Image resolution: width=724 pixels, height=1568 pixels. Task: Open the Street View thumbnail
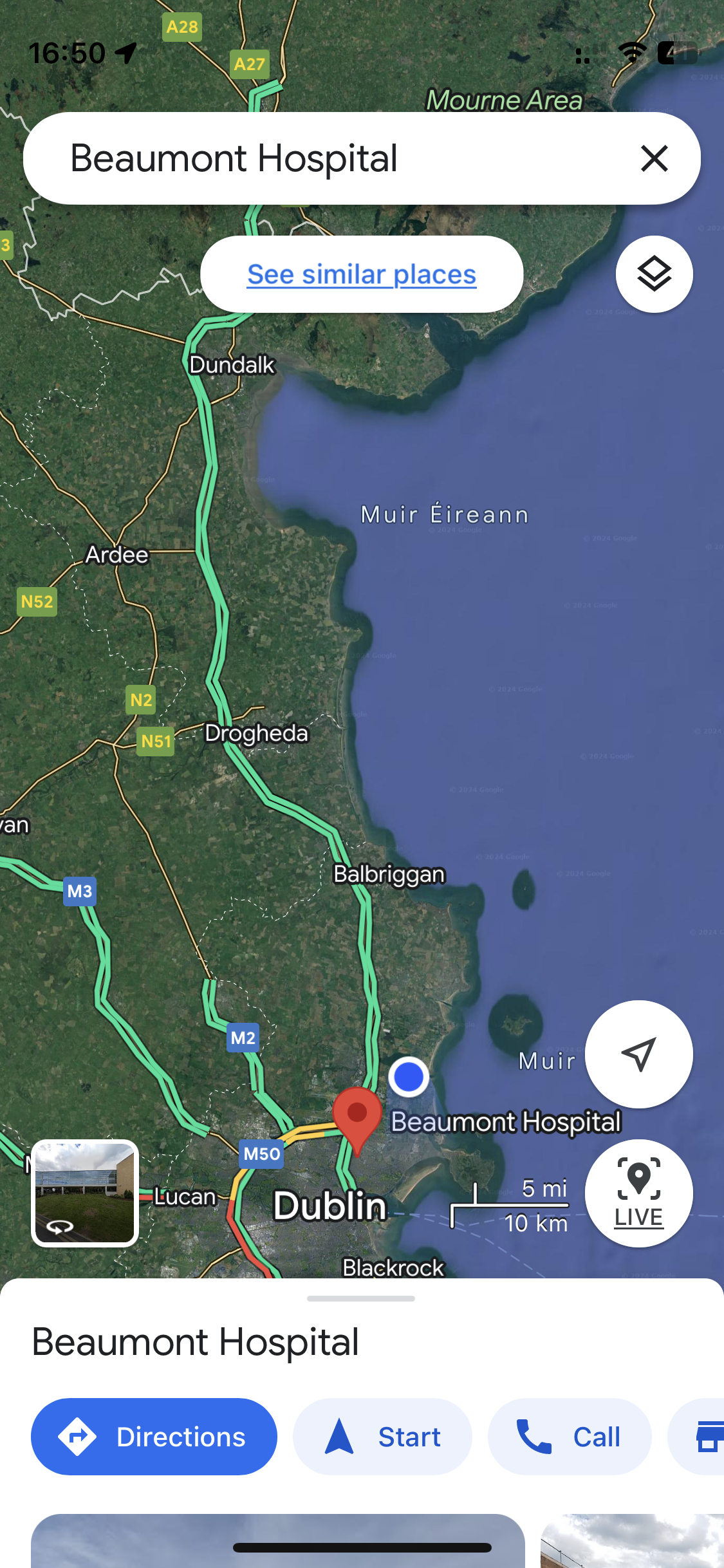(85, 1193)
